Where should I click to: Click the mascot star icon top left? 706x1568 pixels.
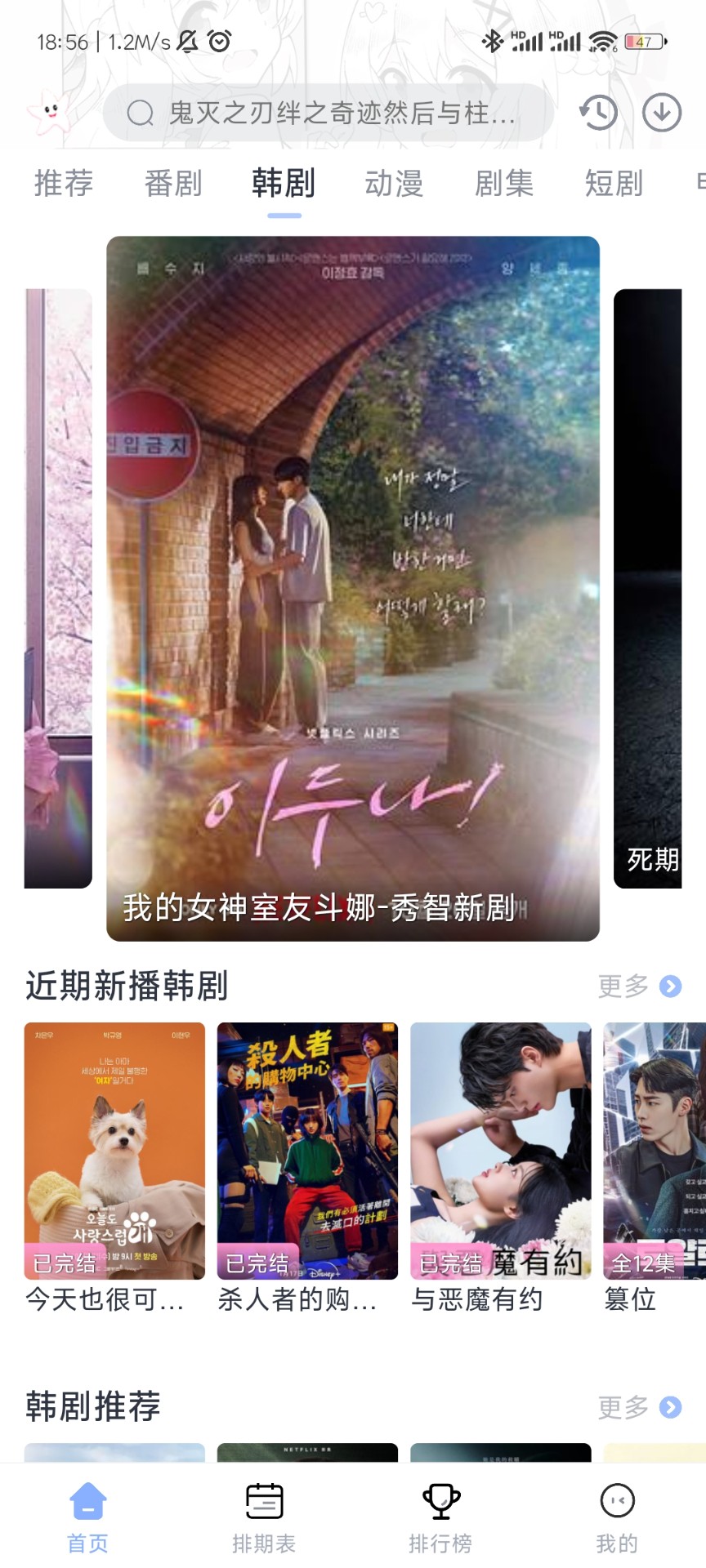(x=49, y=114)
